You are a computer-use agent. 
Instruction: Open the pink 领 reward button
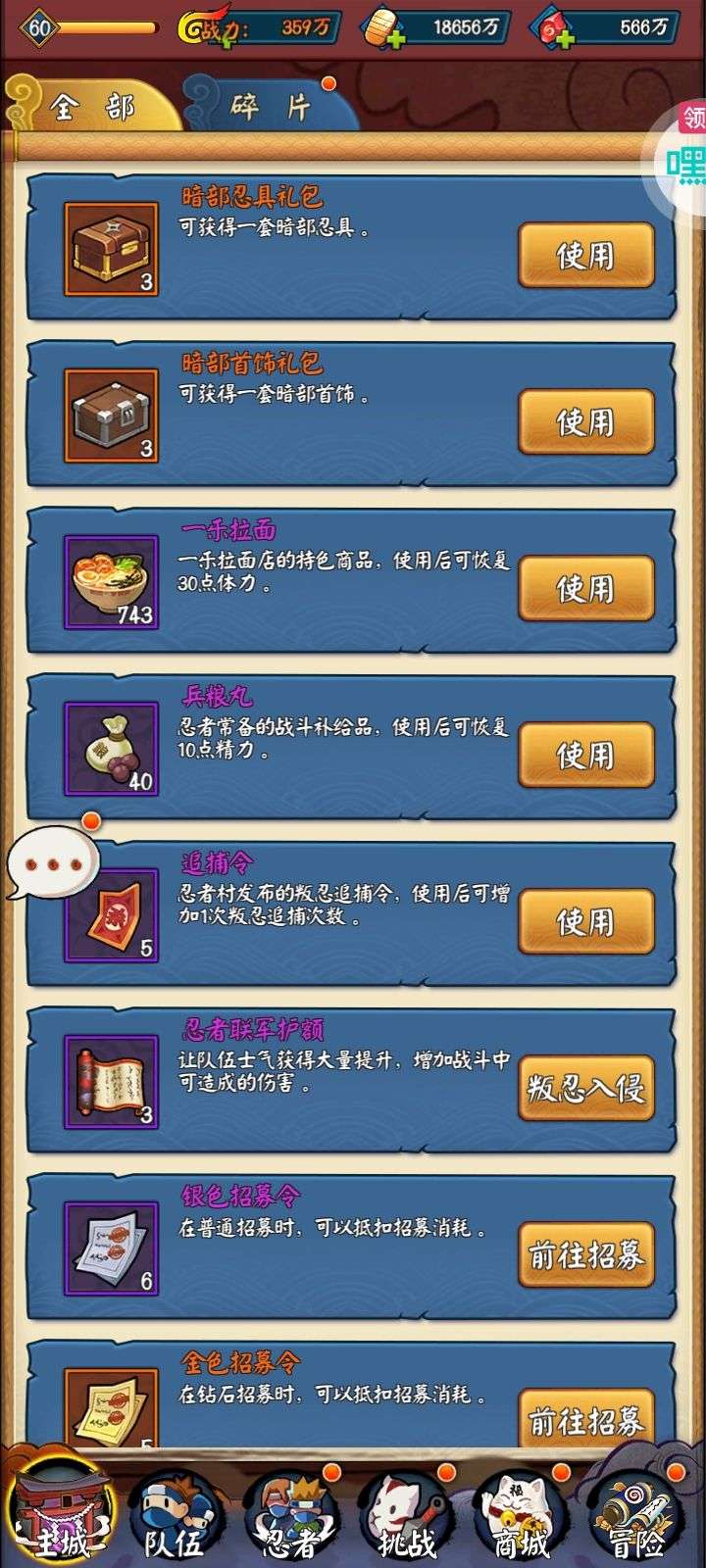693,119
